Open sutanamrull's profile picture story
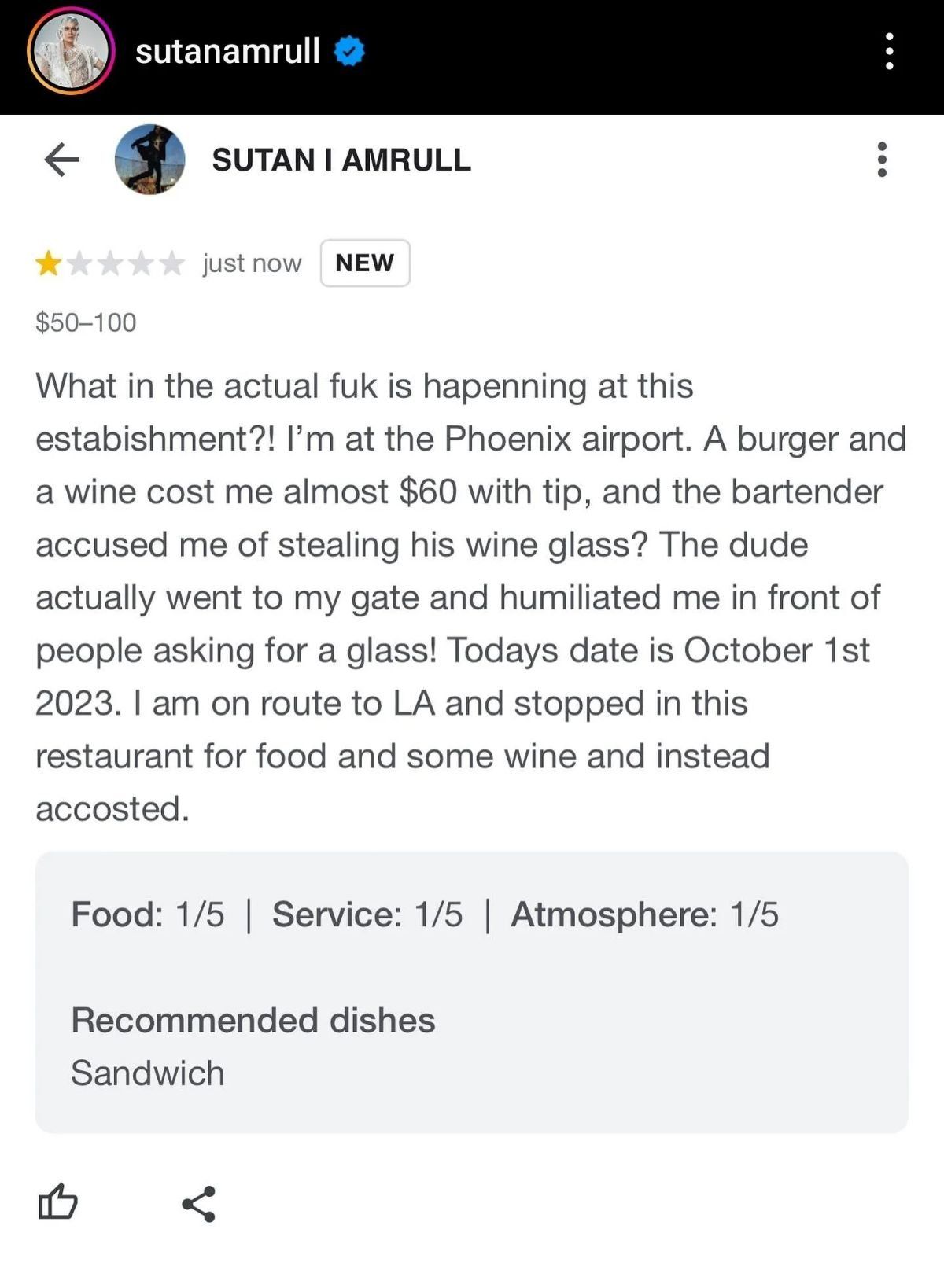The image size is (944, 1288). (x=71, y=52)
